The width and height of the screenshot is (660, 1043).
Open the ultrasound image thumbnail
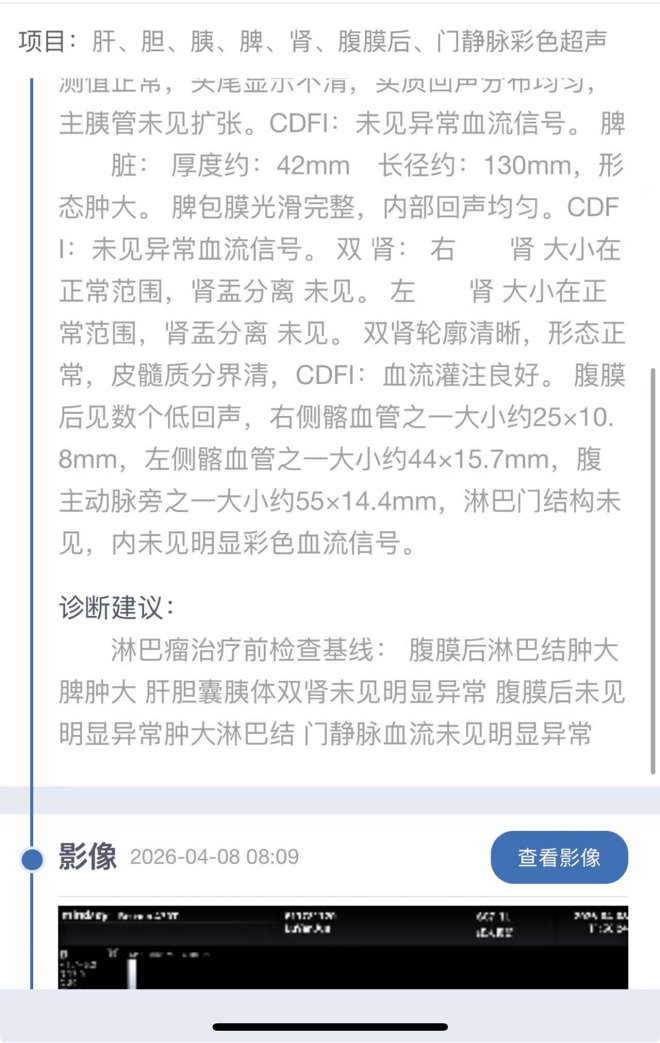(343, 946)
